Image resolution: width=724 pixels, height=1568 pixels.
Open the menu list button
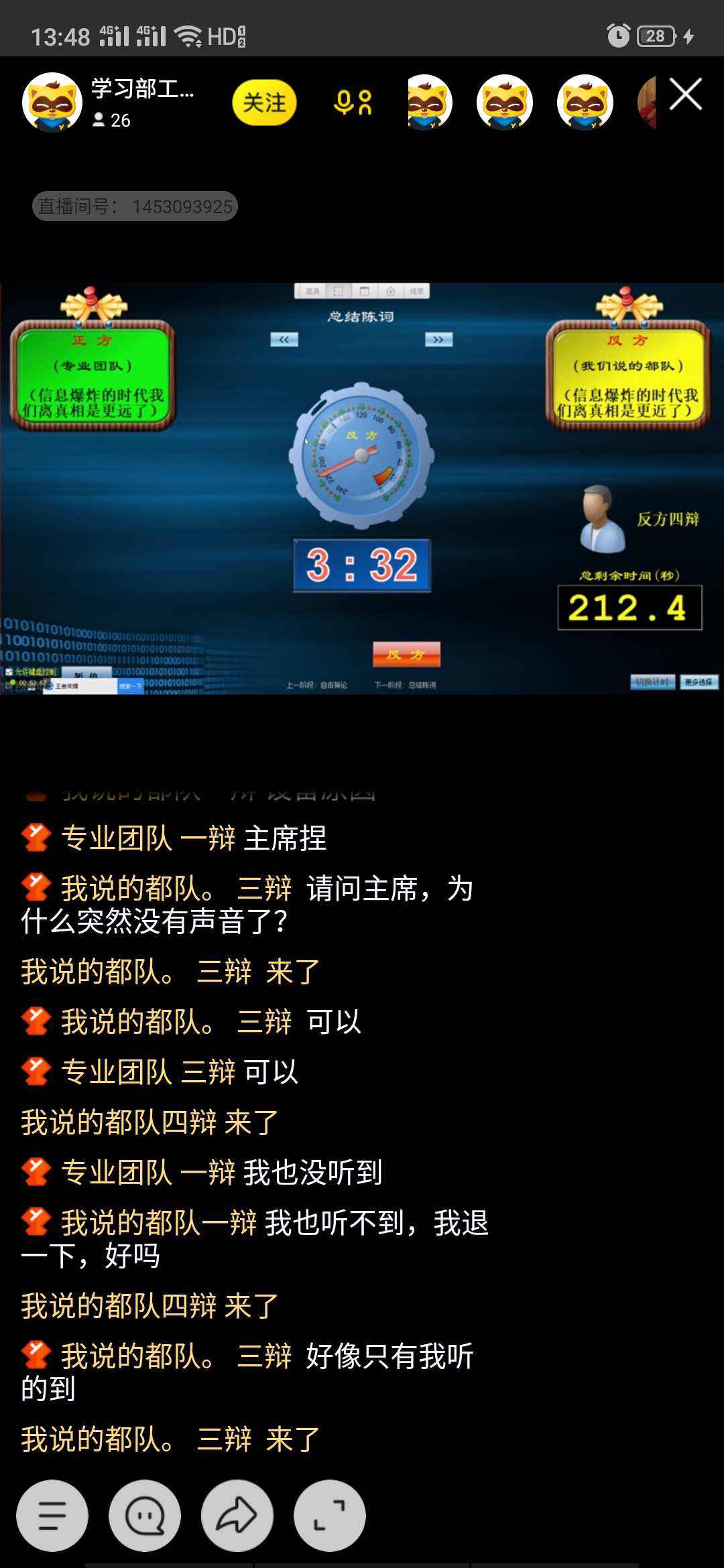point(52,1515)
